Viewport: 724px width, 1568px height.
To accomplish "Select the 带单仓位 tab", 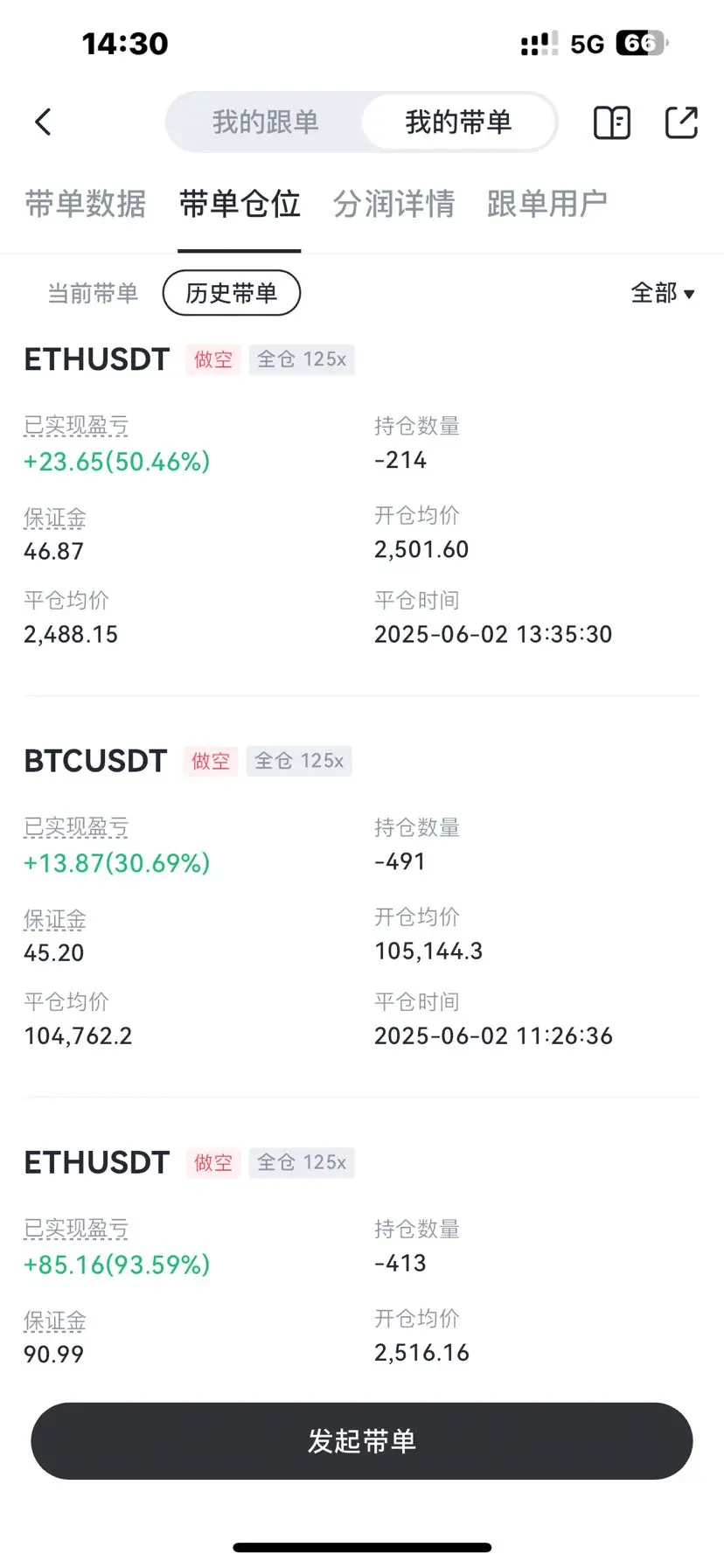I will [x=240, y=204].
